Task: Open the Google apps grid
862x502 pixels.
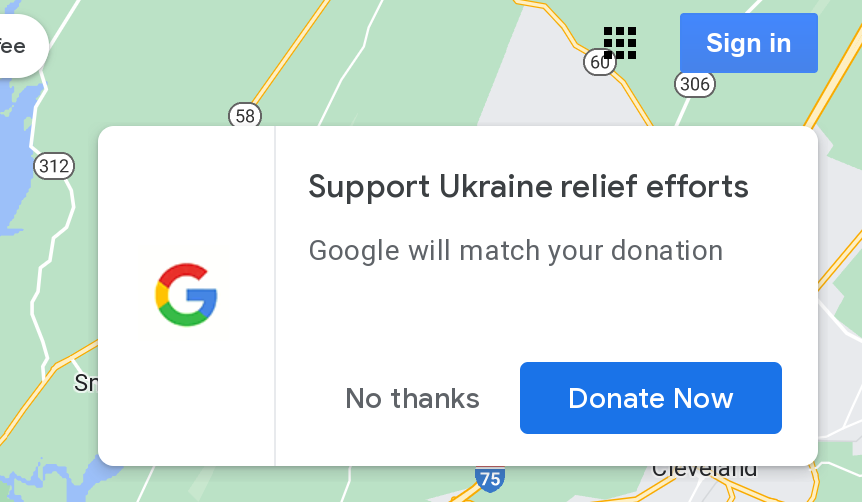Action: (620, 43)
